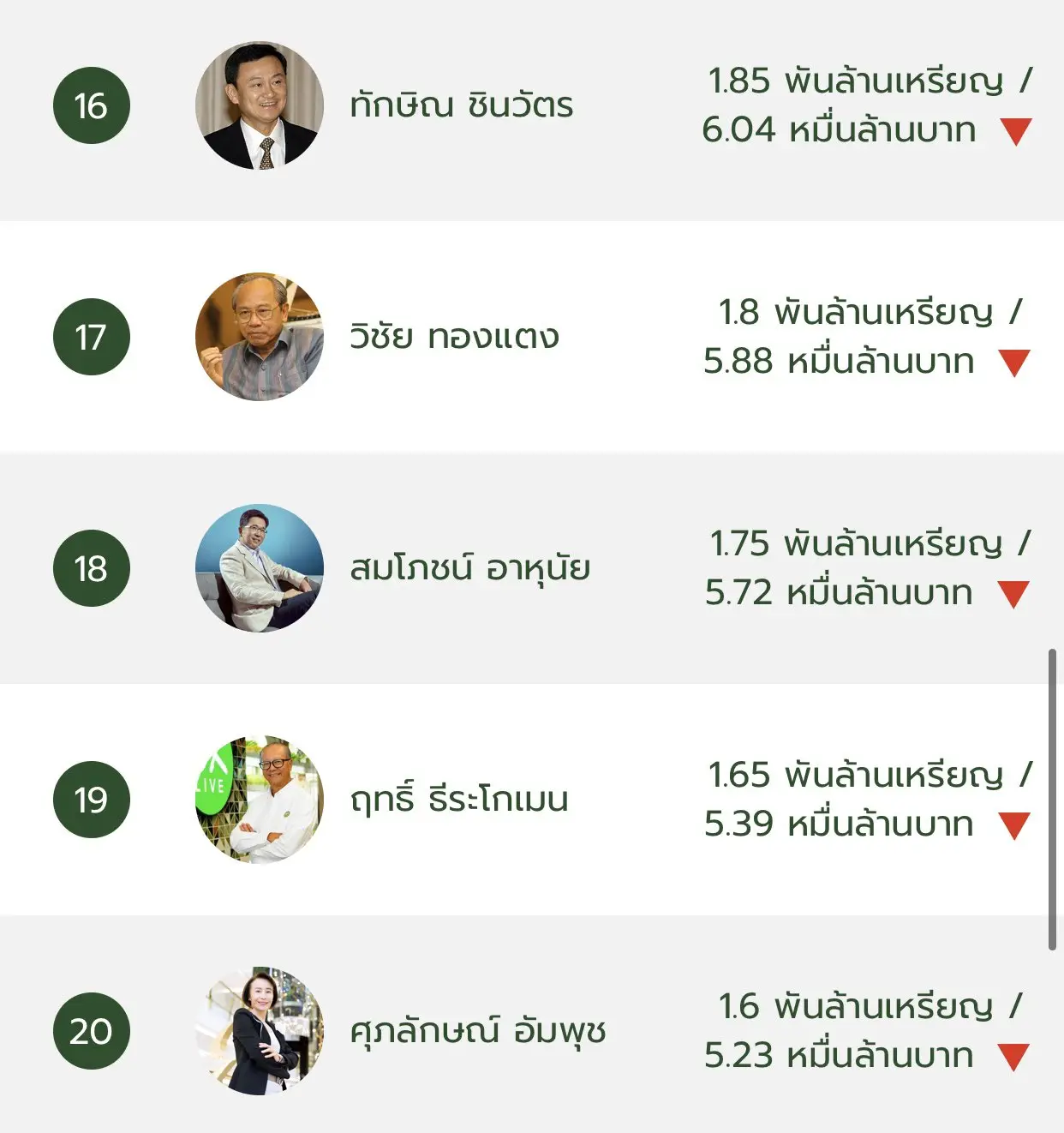Image resolution: width=1064 pixels, height=1133 pixels.
Task: Select the row for วิชัย ทองแตง
Action: (x=454, y=337)
